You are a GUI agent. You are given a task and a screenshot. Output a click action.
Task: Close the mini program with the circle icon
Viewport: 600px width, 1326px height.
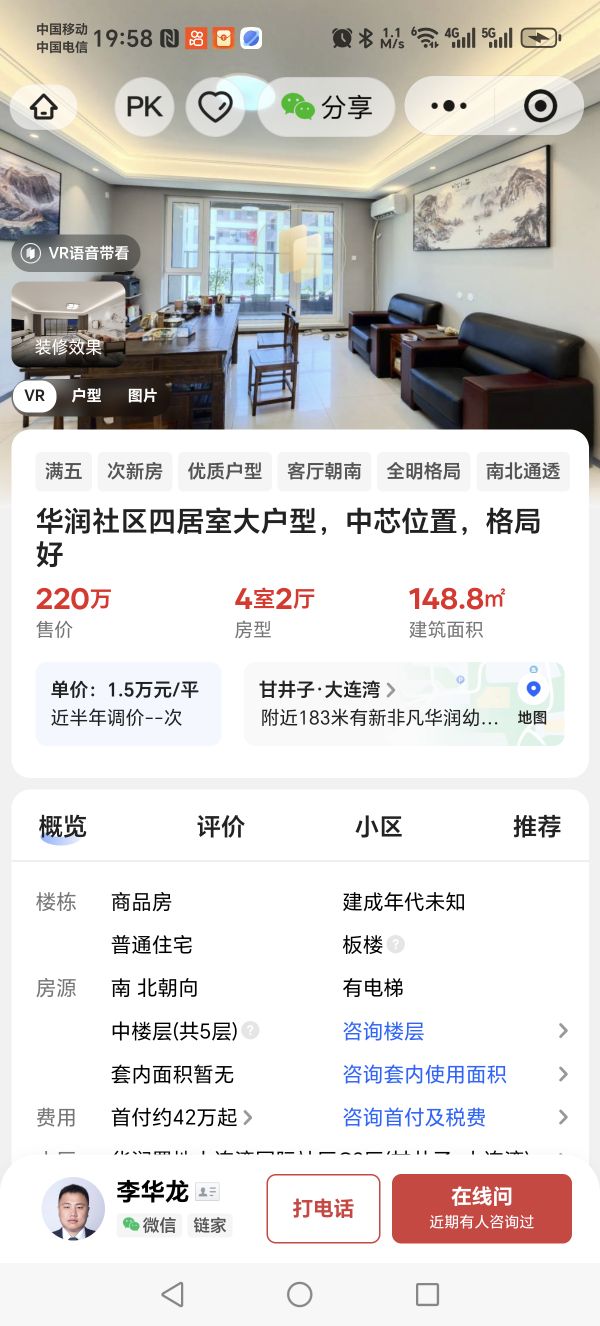[x=541, y=107]
